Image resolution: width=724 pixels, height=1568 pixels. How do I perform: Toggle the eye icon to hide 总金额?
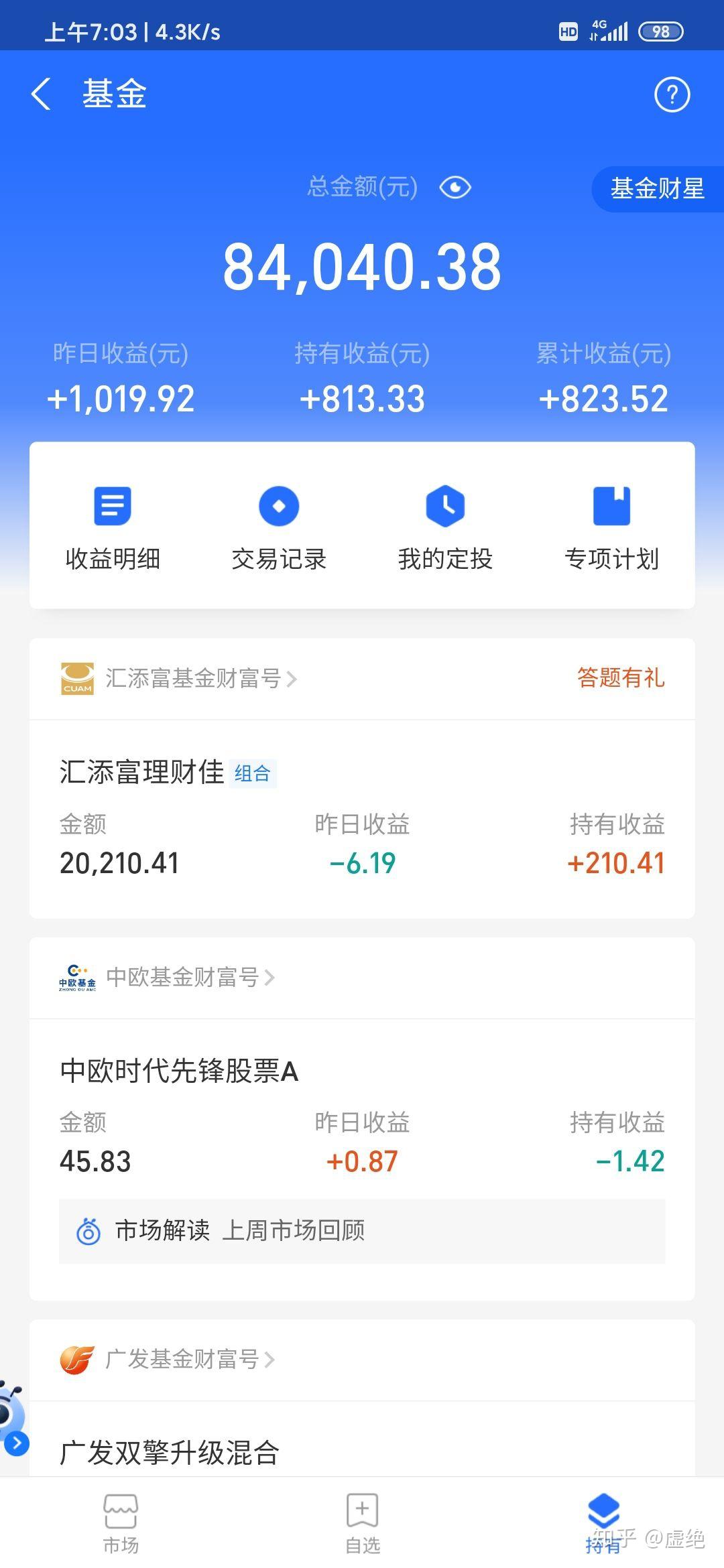455,188
